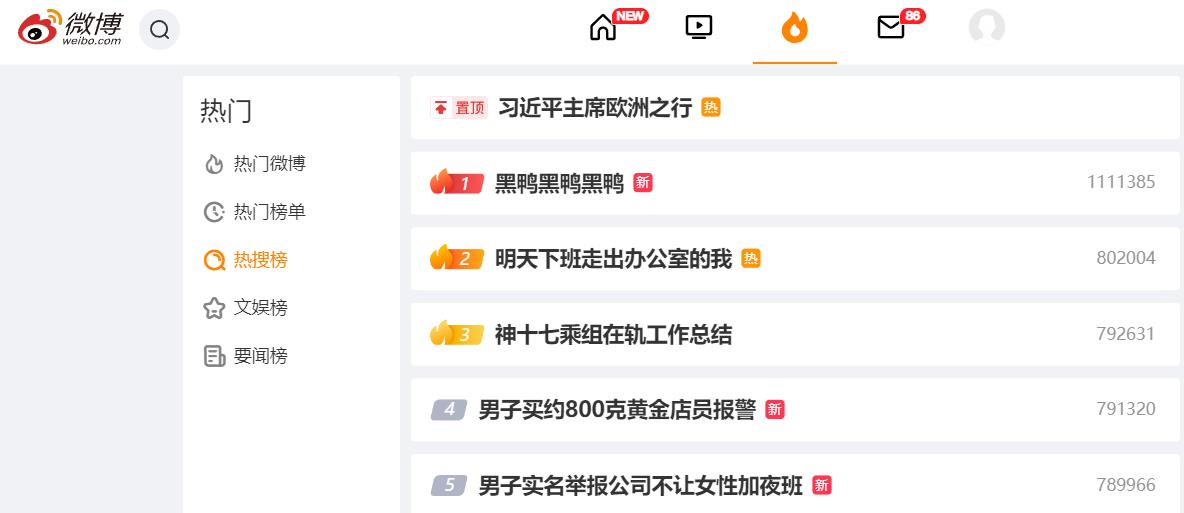View topic 男子实名举报公司不让女性加夜班
The height and width of the screenshot is (513, 1184).
(640, 486)
